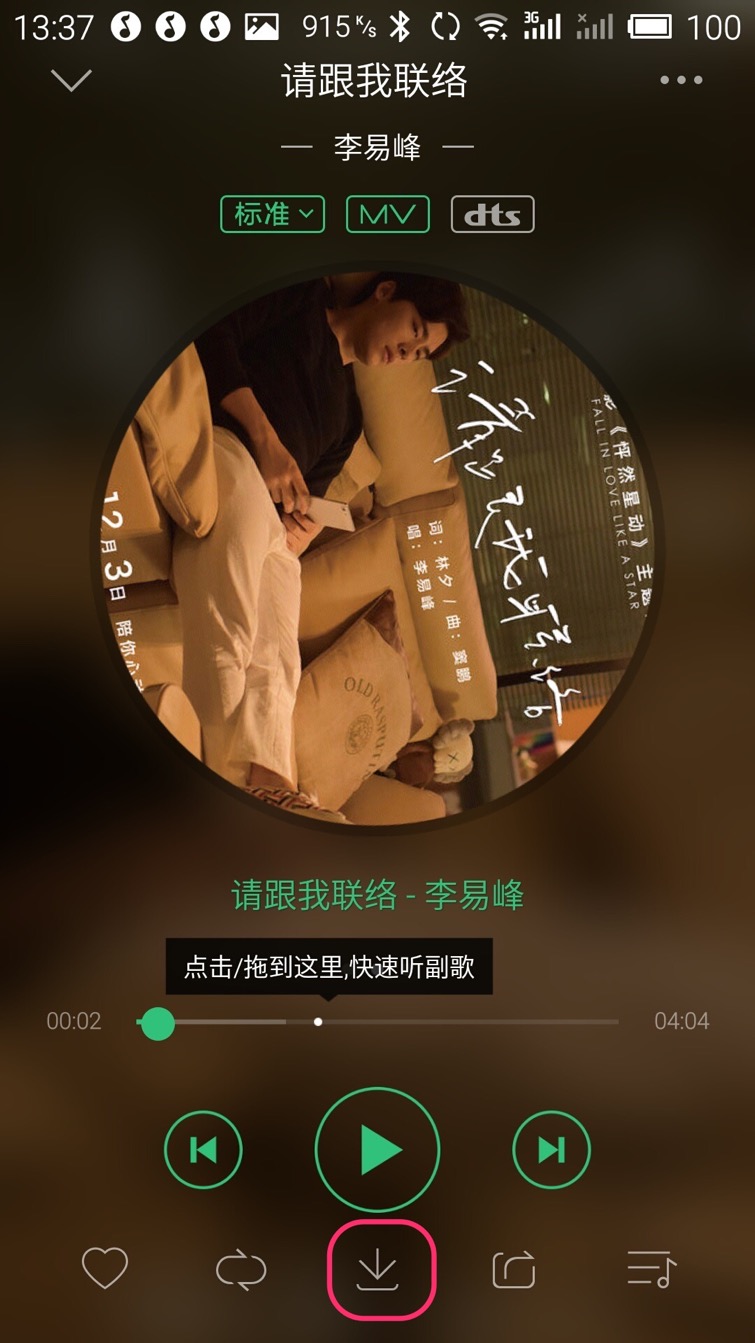Screen dimensions: 755x1343
Task: Skip to the next track
Action: pyautogui.click(x=551, y=1150)
